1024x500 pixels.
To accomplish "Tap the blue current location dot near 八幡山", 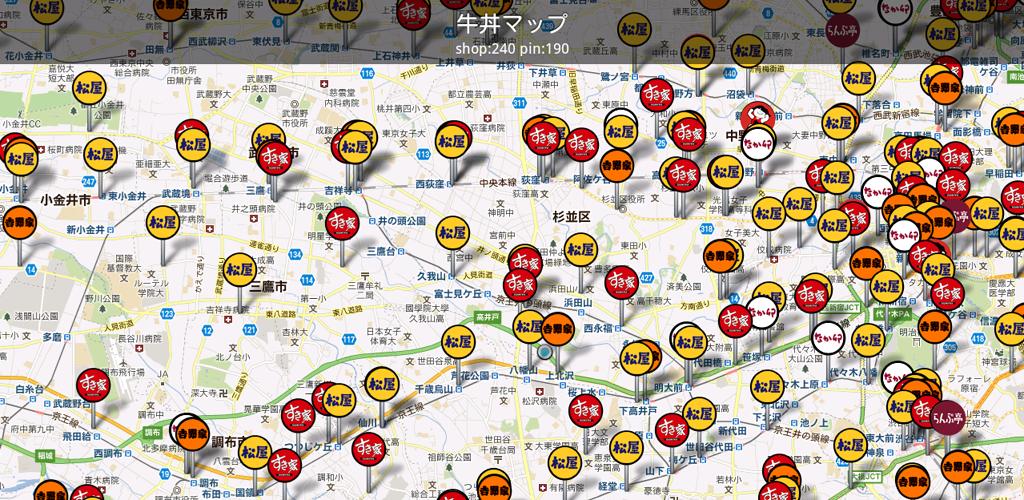I will coord(545,352).
